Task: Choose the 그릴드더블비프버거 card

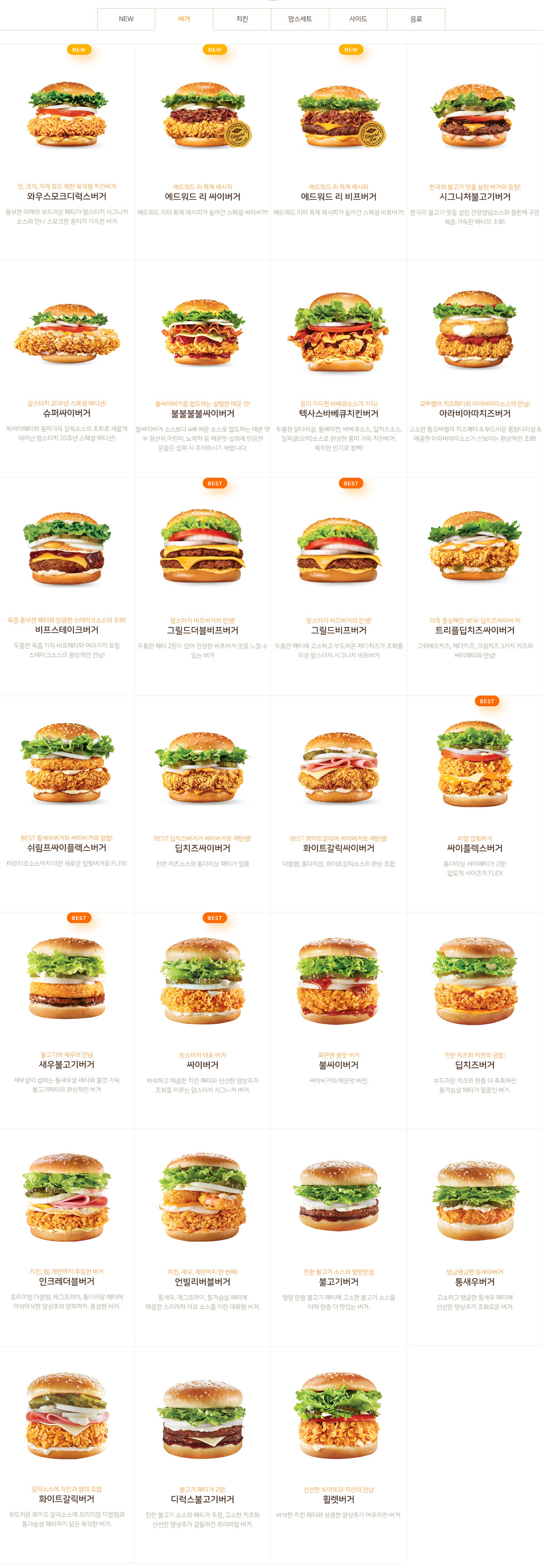Action: coord(203,630)
